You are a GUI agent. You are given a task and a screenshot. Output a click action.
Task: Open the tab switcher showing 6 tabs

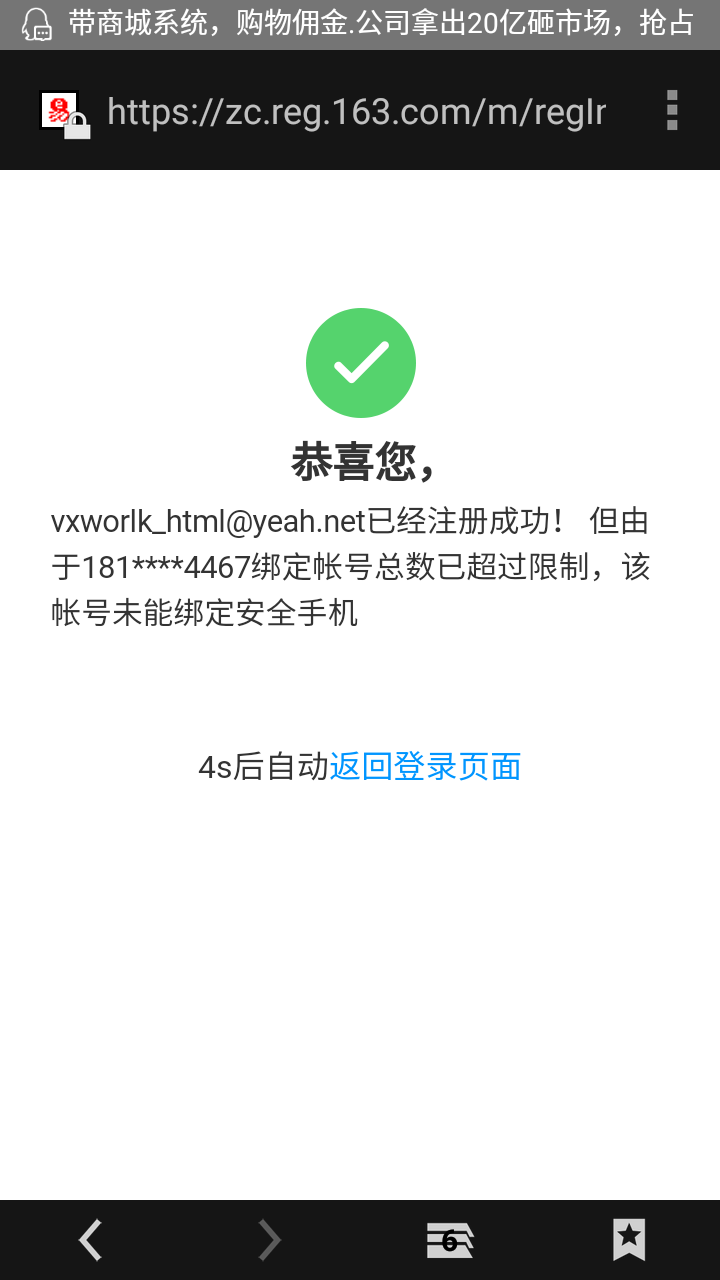pos(449,1240)
